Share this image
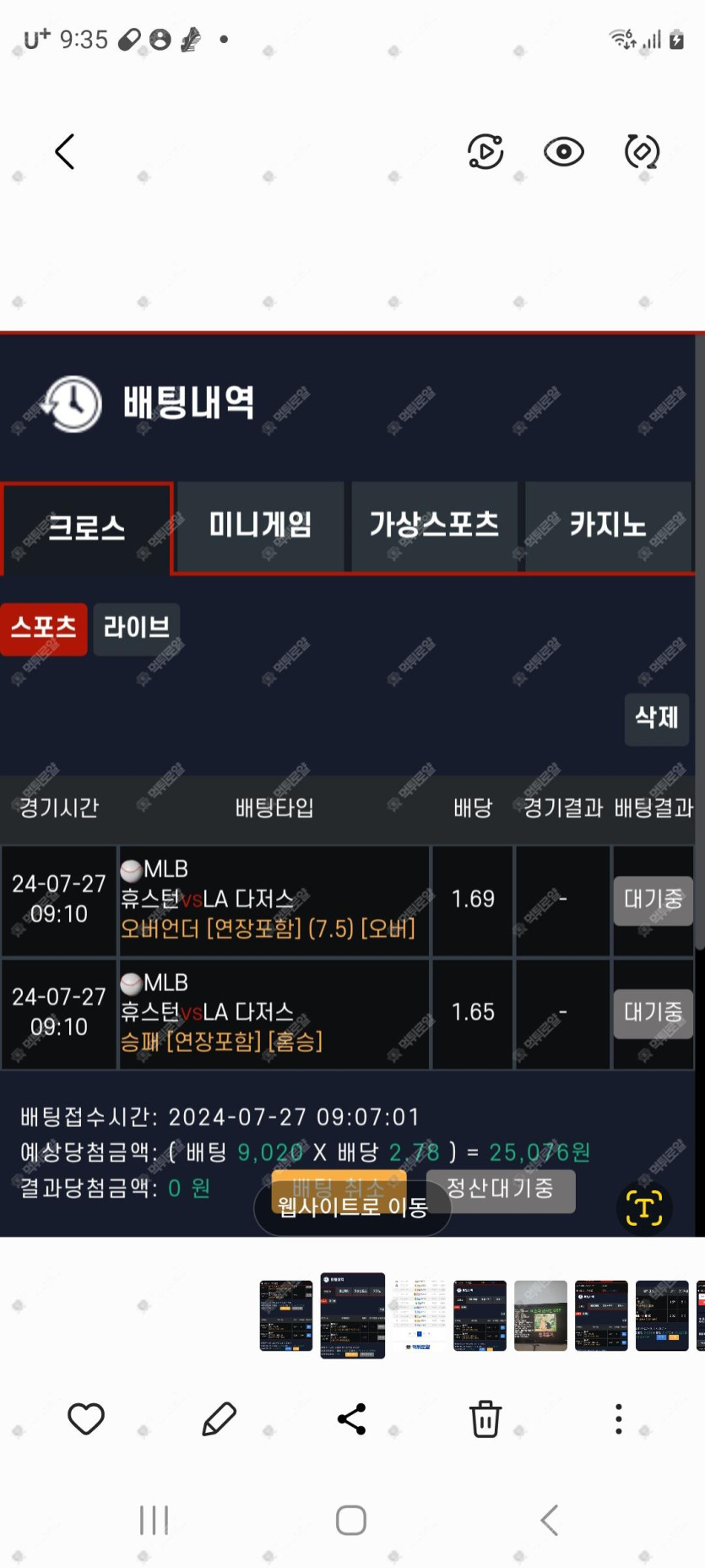The image size is (705, 1568). (351, 1419)
